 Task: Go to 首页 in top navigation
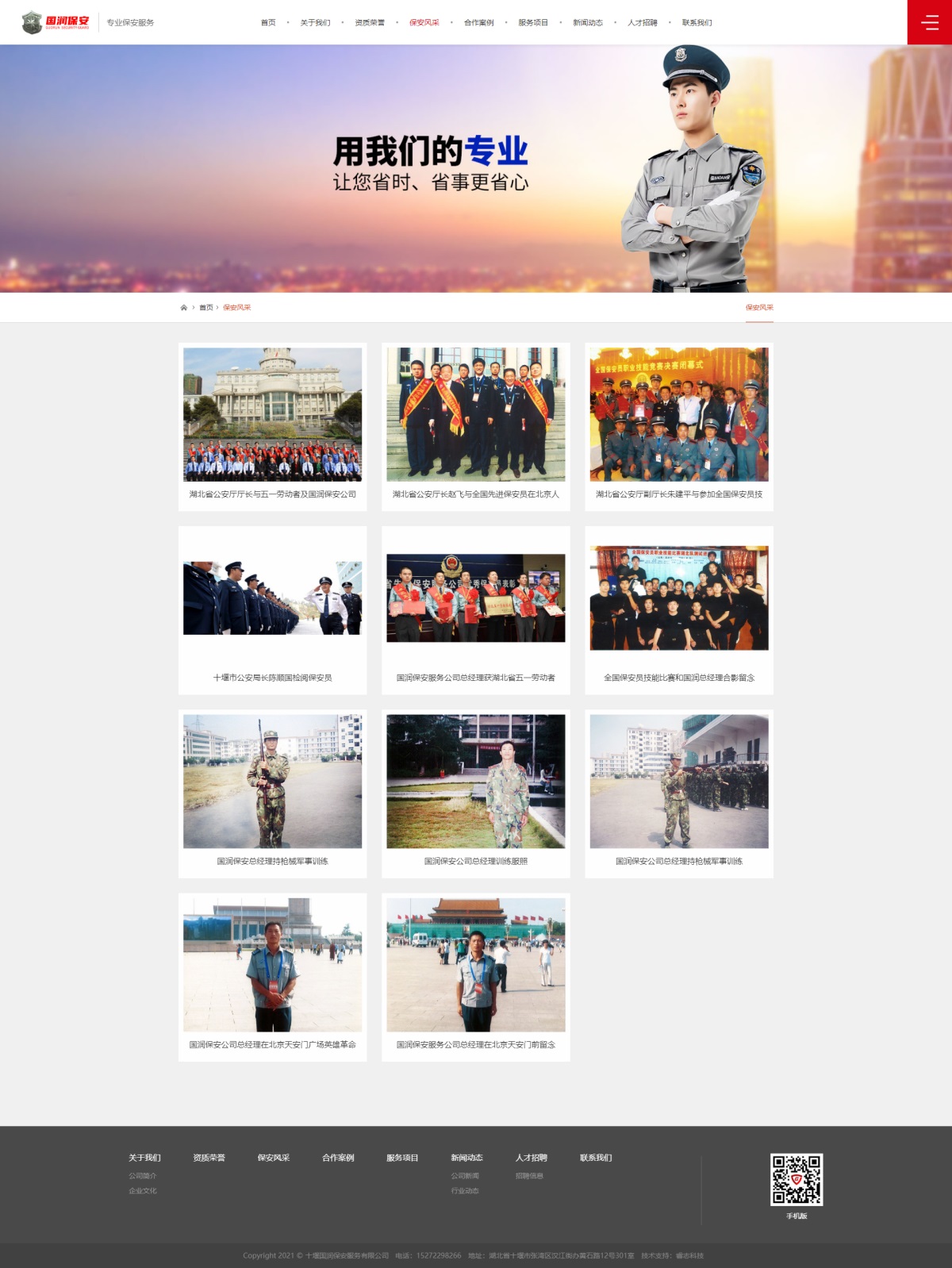[x=268, y=23]
